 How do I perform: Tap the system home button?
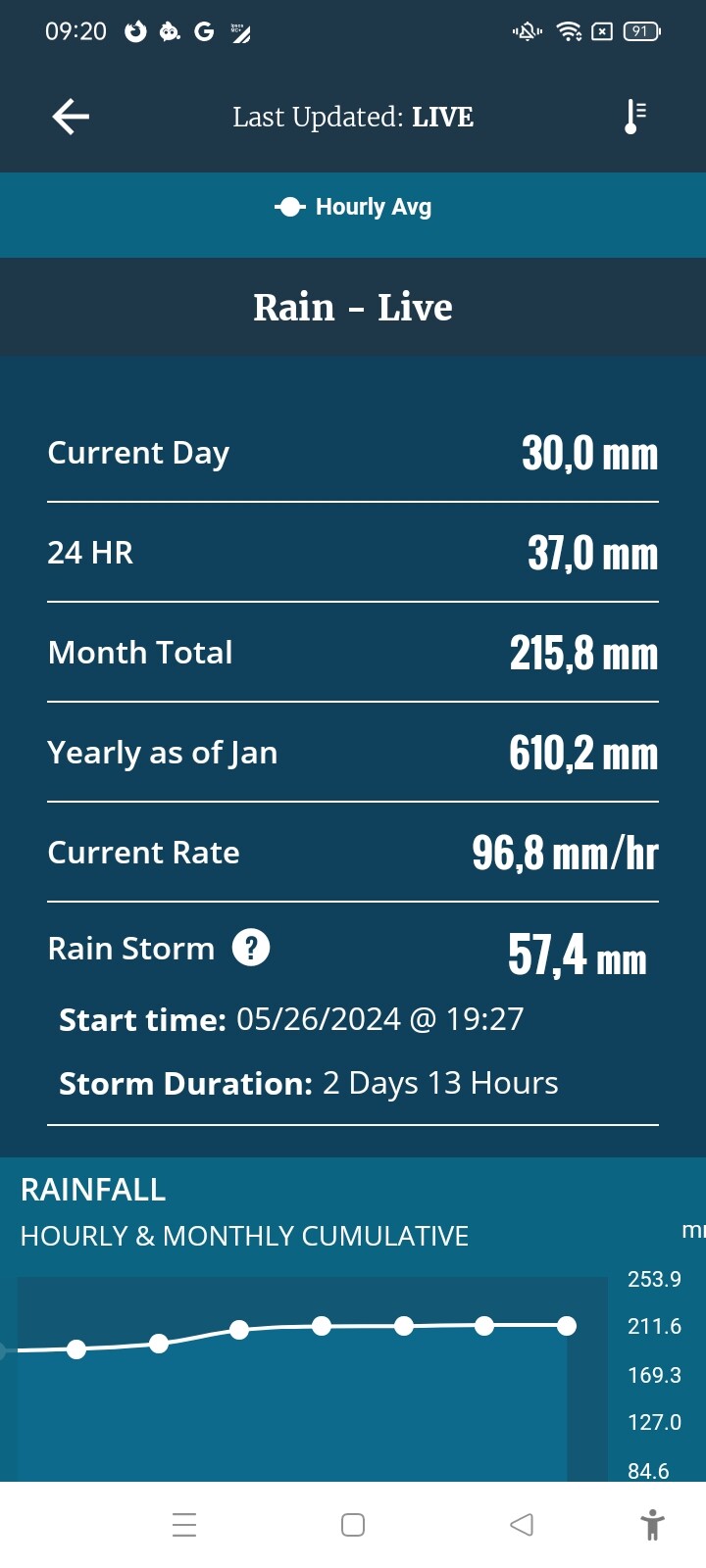pos(353,1525)
